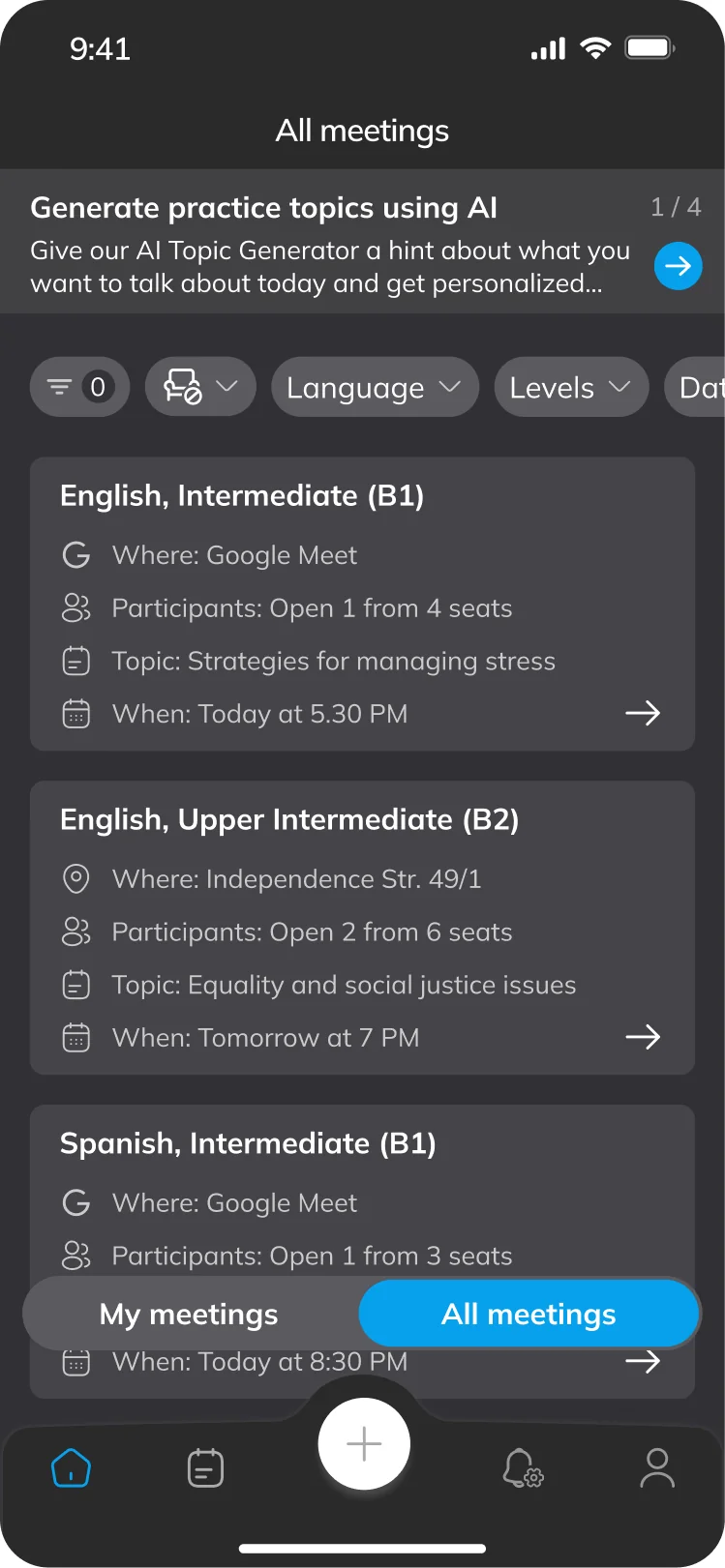Switch to the My meetings tab
725x1568 pixels.
click(x=188, y=1314)
